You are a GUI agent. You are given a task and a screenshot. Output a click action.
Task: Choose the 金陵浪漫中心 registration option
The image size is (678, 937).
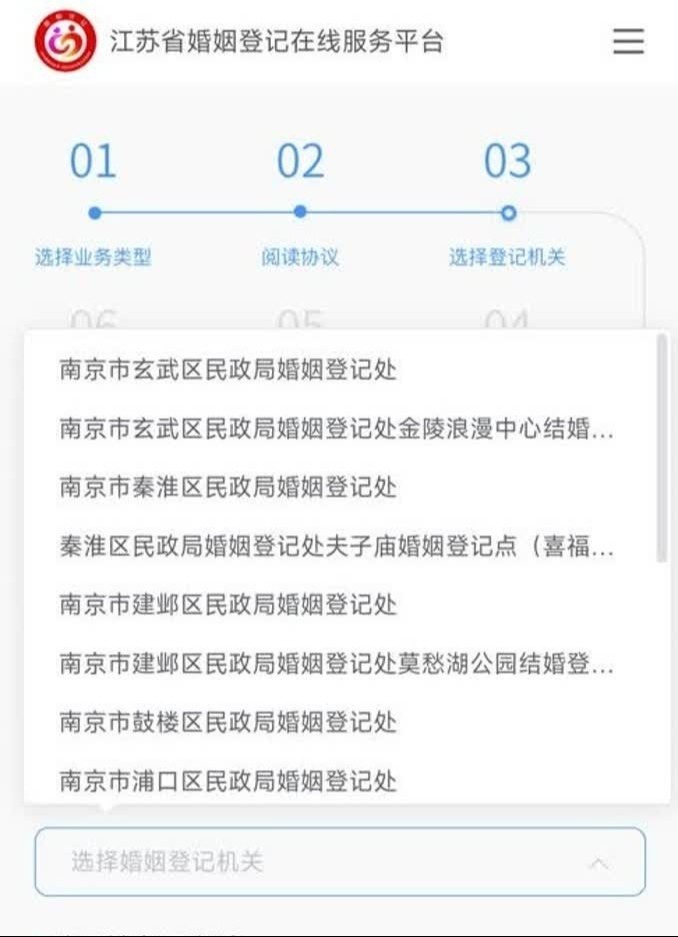tap(336, 429)
